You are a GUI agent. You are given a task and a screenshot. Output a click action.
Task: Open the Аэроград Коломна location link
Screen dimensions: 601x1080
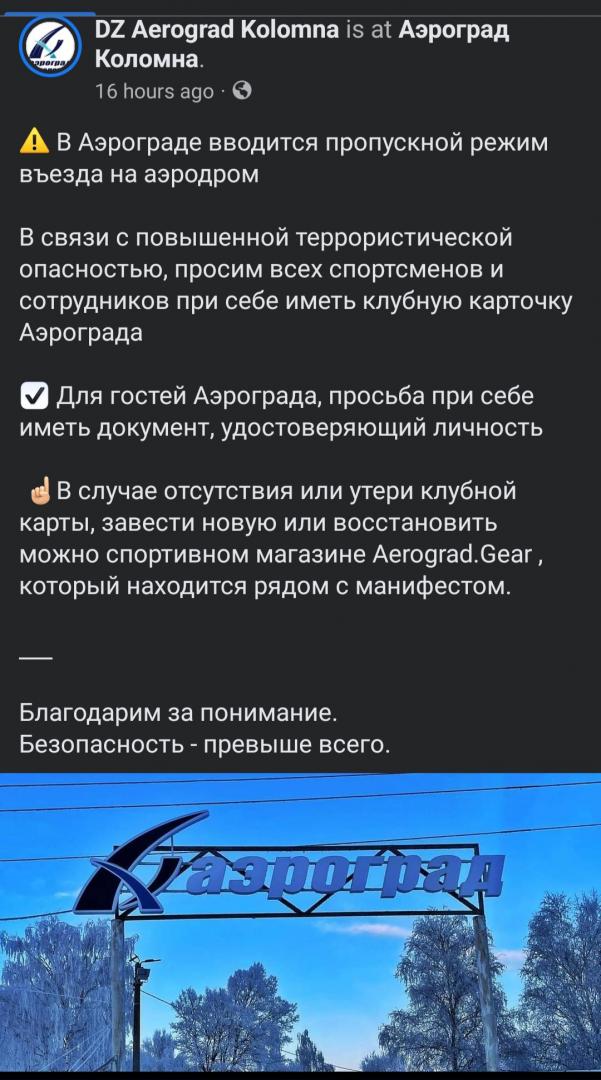pyautogui.click(x=302, y=44)
